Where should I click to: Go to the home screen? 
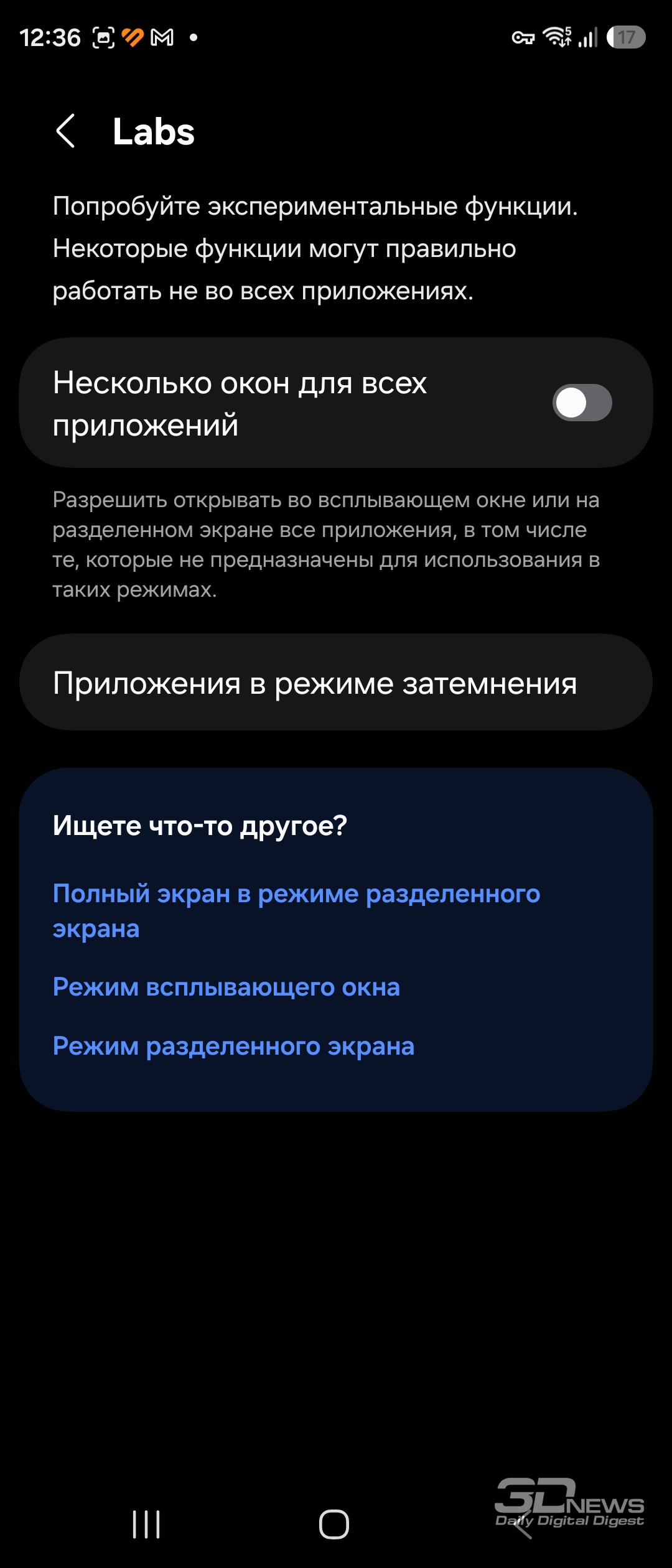(x=334, y=1524)
